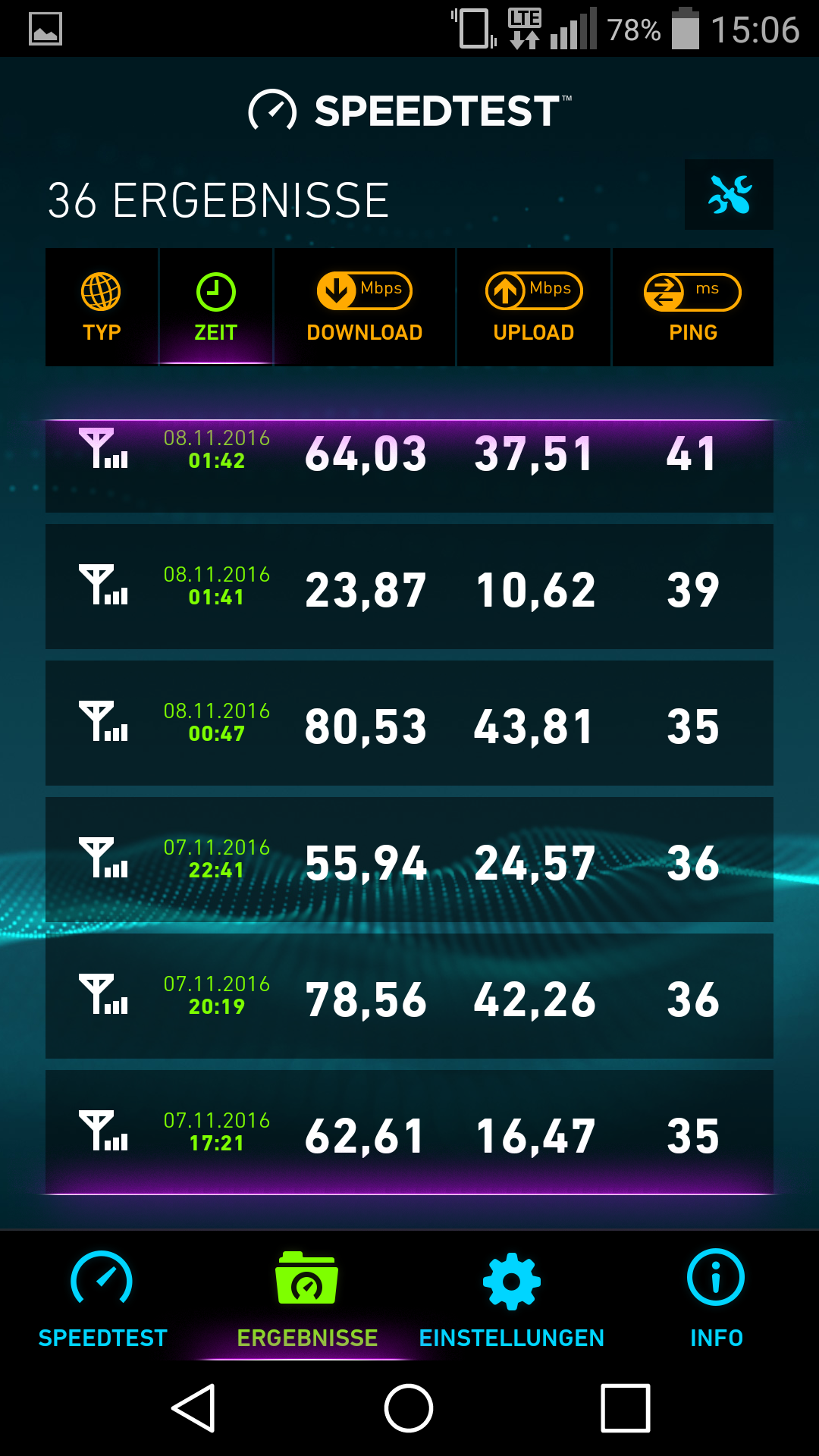
Task: Open result from 08.11.2016 00:47
Action: point(409,723)
